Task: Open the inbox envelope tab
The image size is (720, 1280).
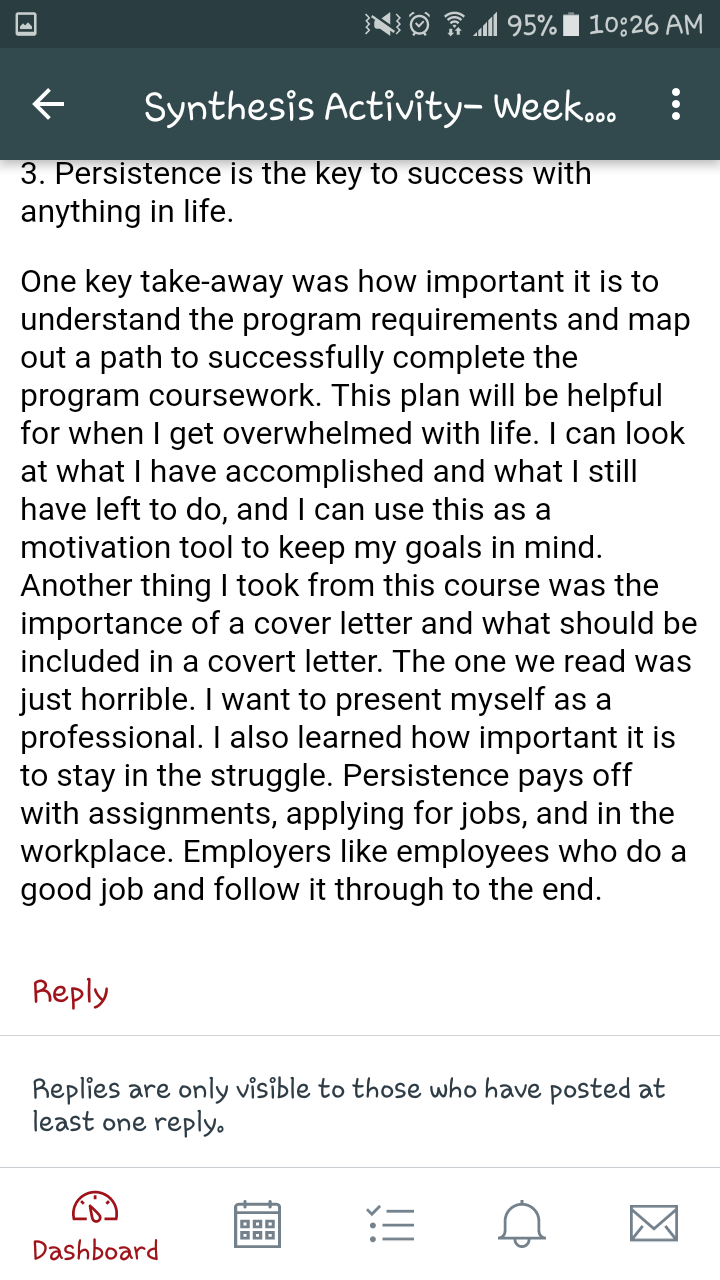Action: coord(654,1224)
